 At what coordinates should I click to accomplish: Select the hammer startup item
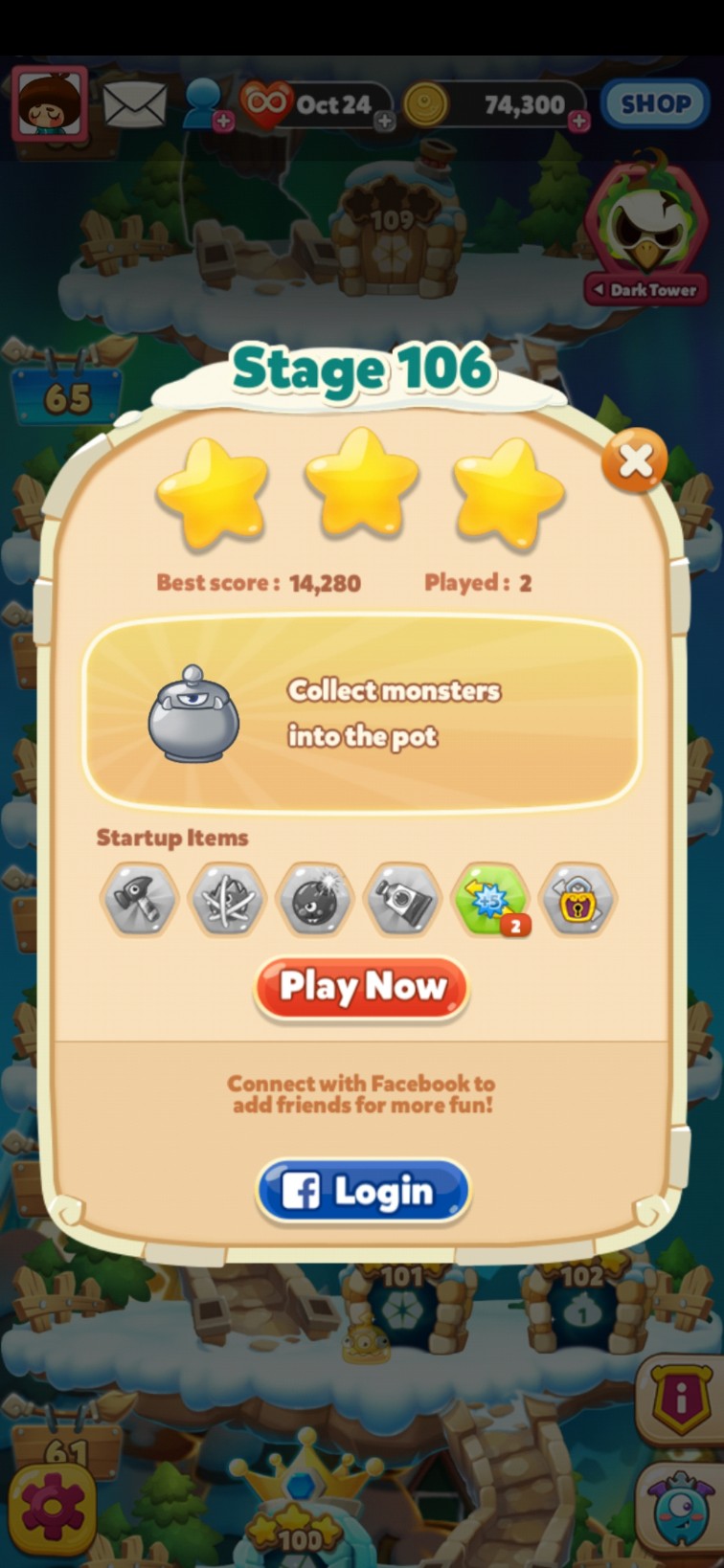click(139, 899)
